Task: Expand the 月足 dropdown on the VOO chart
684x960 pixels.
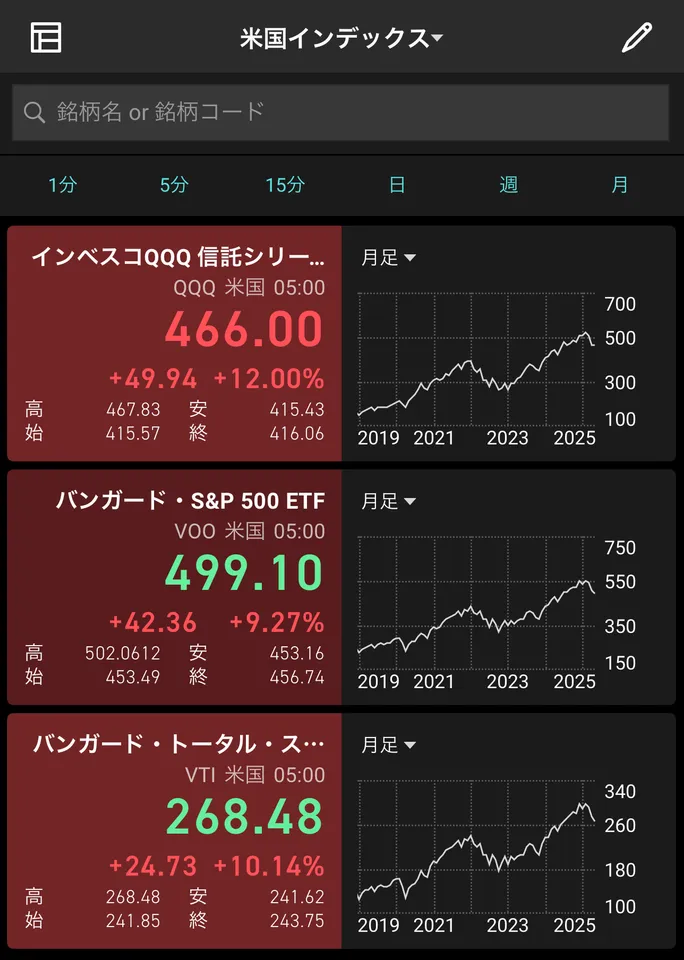Action: coord(388,502)
